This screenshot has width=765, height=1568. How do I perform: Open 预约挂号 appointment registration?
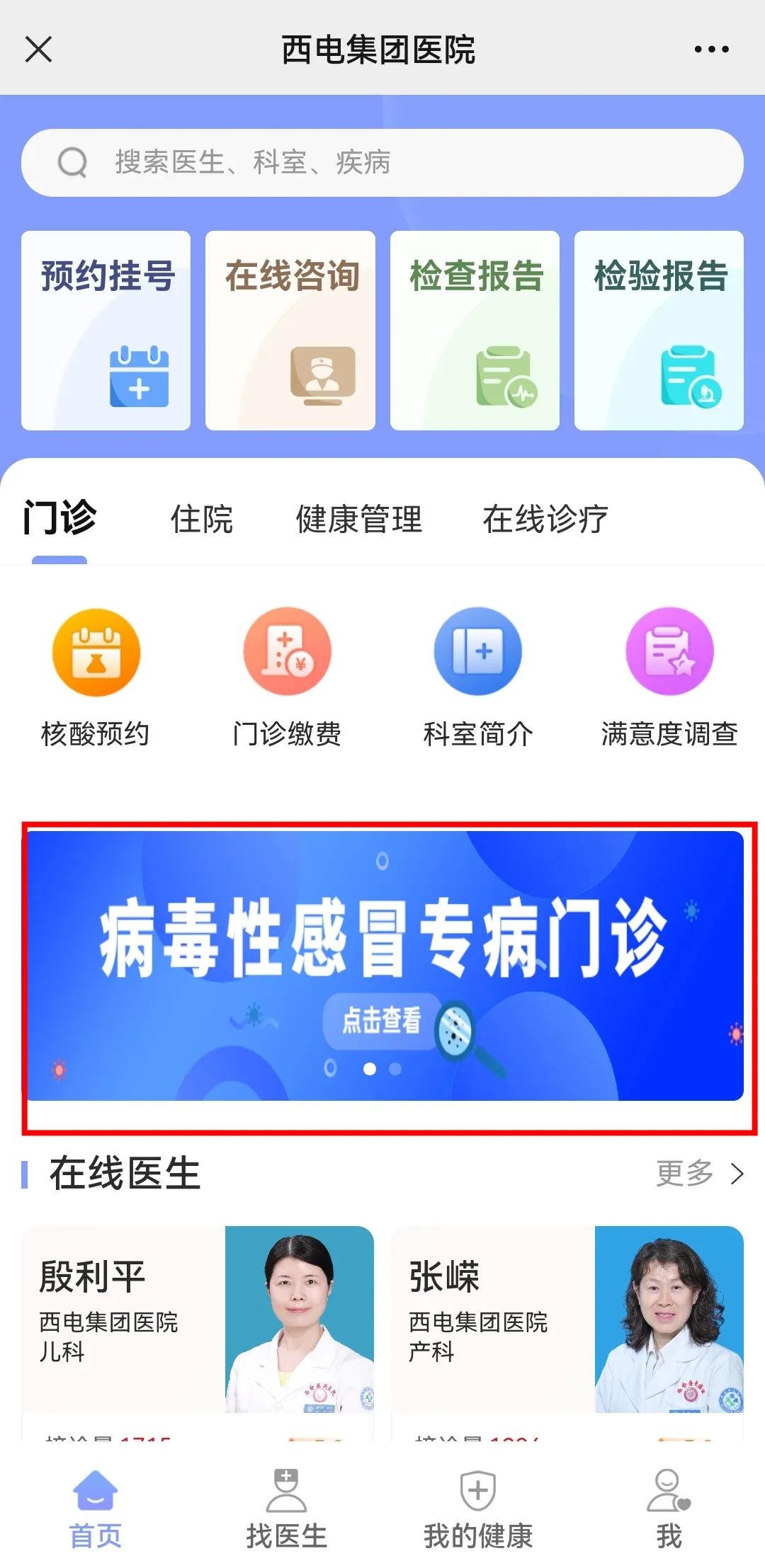pos(106,331)
